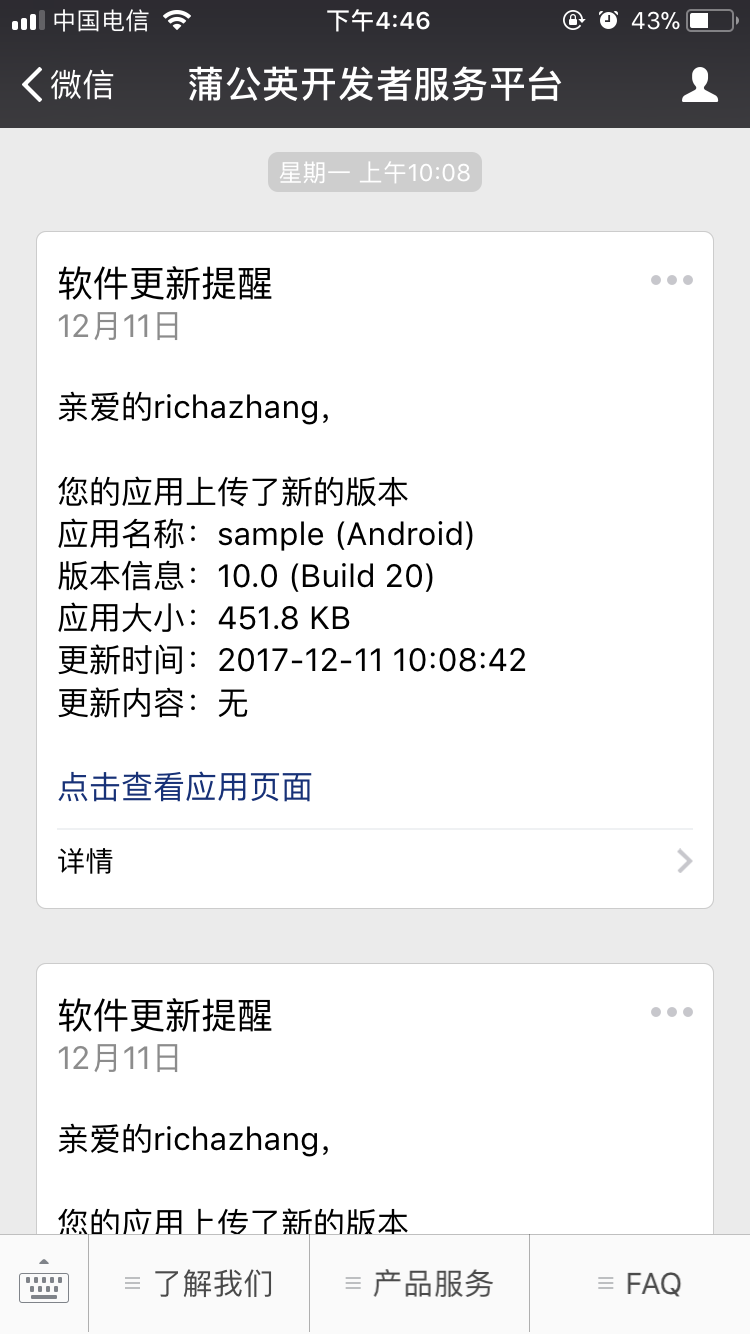This screenshot has height=1334, width=750.
Task: Open the 了解我们 menu
Action: pos(199,1284)
